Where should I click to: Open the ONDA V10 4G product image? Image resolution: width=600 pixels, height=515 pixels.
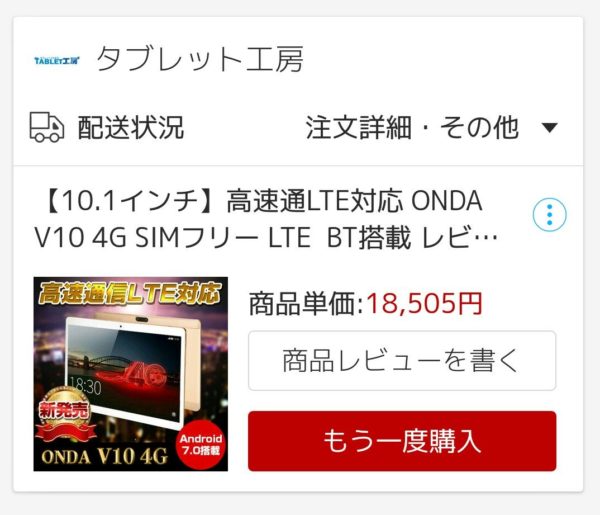click(131, 374)
